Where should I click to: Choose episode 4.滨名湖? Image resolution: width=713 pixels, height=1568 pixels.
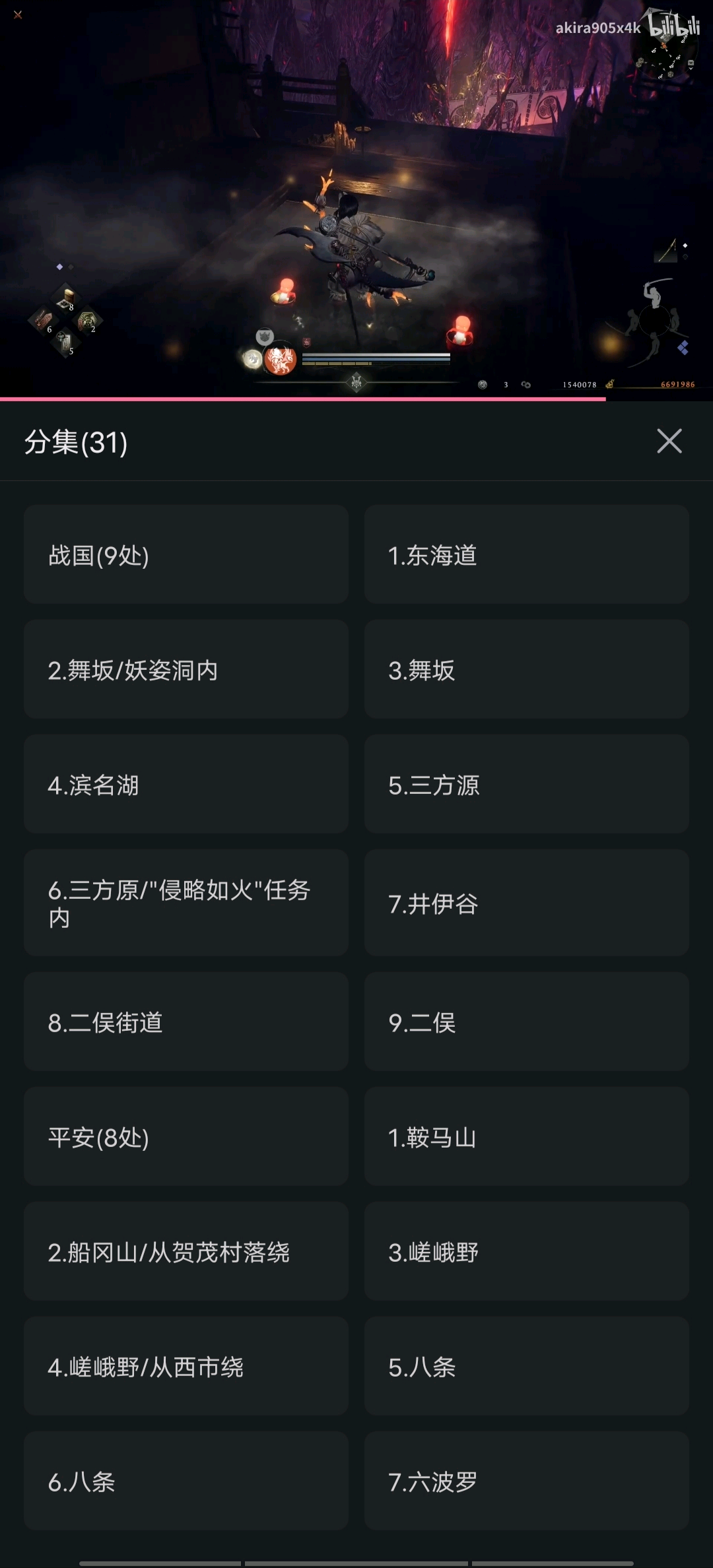click(x=186, y=784)
